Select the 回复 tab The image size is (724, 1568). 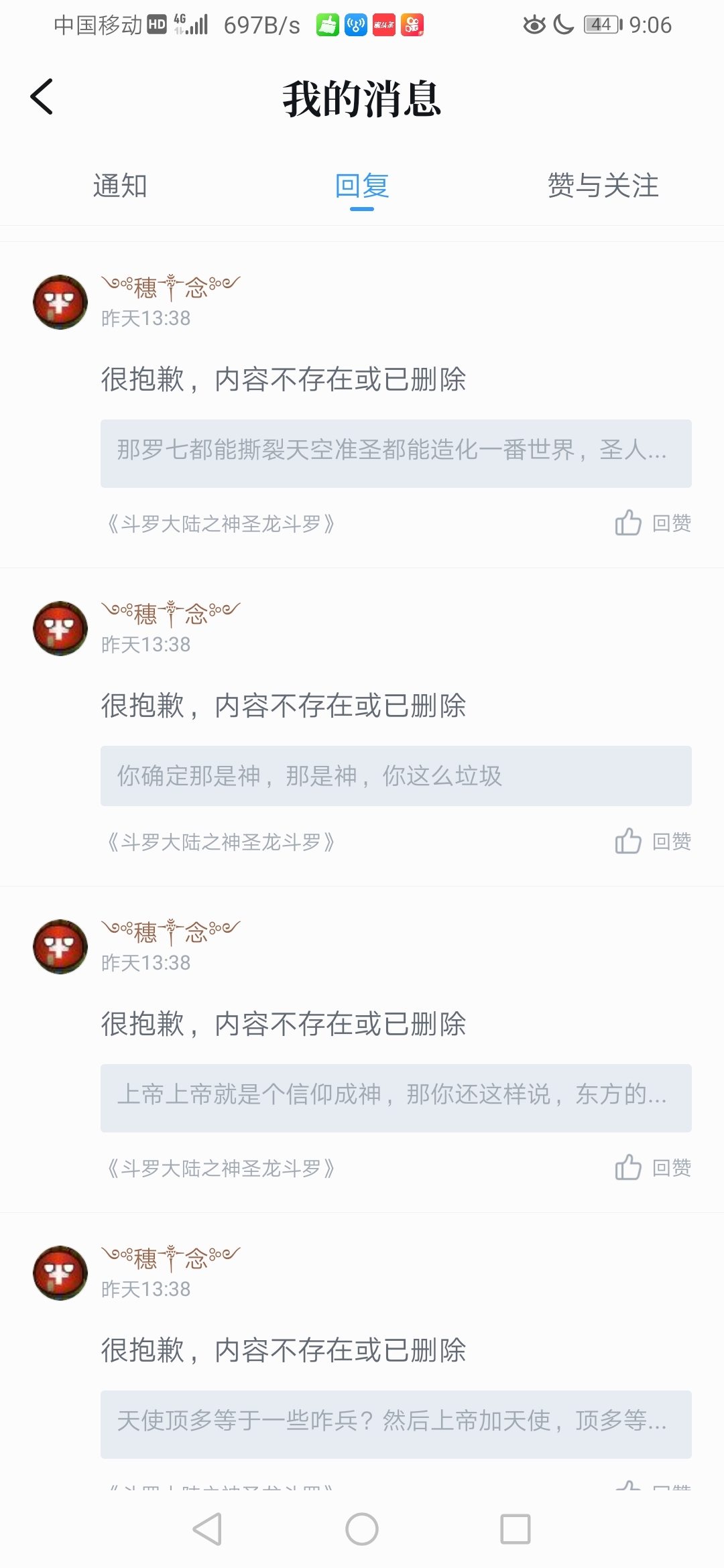click(362, 186)
